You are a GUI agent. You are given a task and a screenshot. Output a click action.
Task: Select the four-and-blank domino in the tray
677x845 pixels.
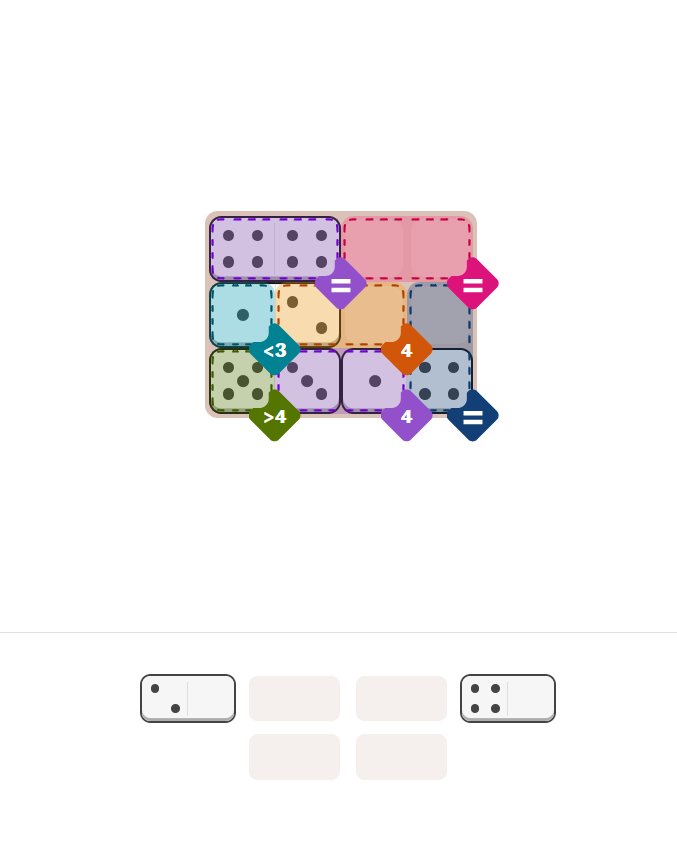pyautogui.click(x=508, y=698)
